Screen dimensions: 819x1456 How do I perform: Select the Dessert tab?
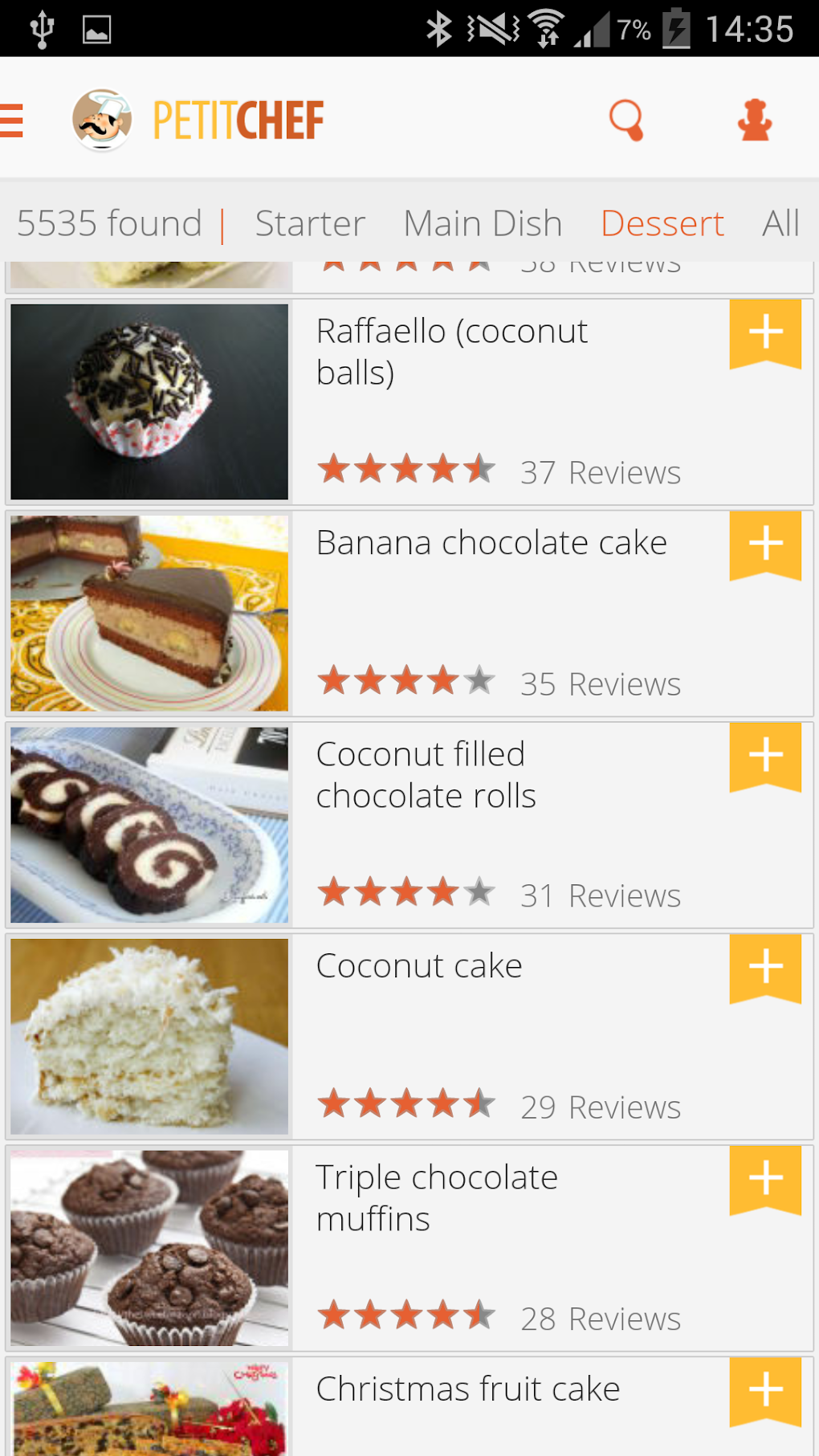(x=662, y=223)
